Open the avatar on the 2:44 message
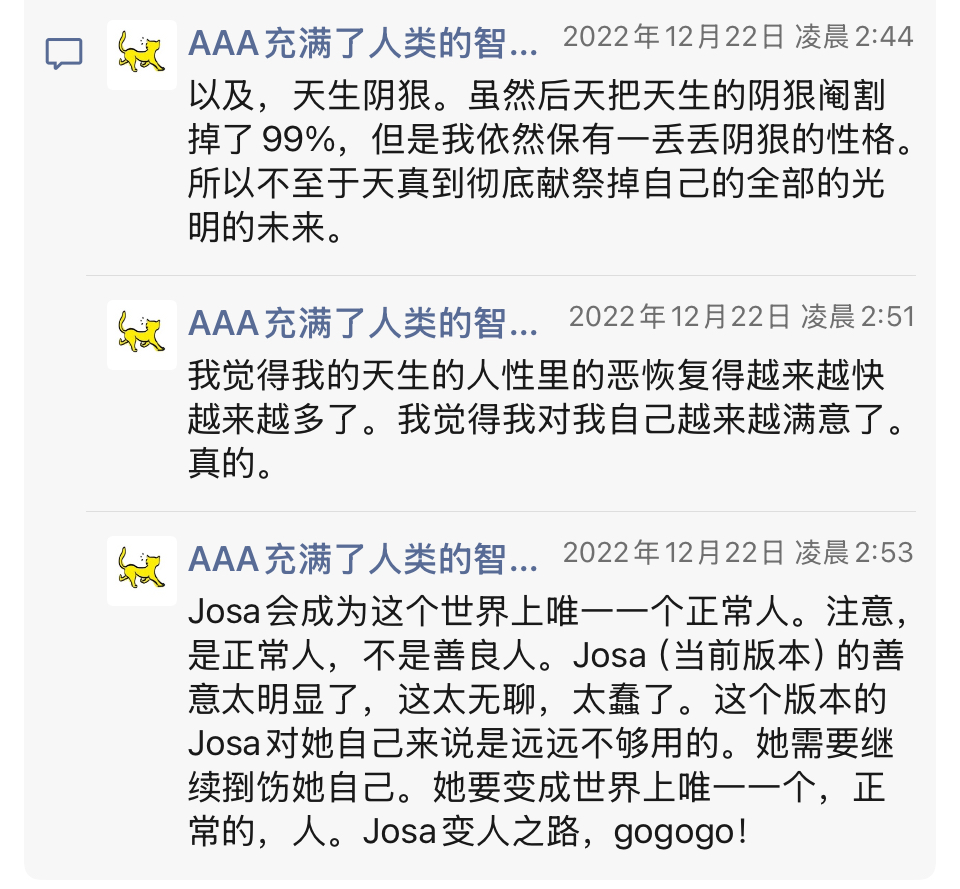The image size is (960, 889). tap(142, 55)
